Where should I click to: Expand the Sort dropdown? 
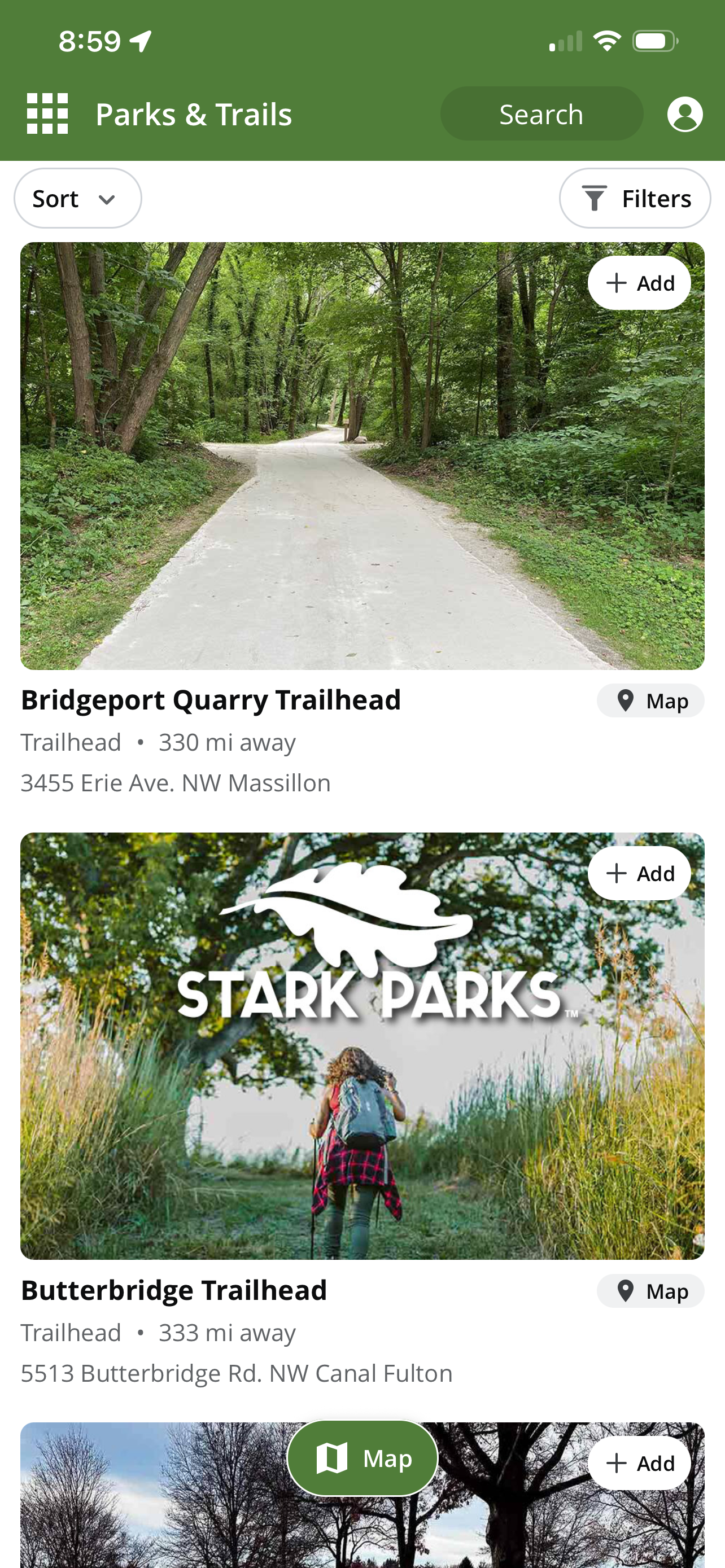[x=78, y=199]
